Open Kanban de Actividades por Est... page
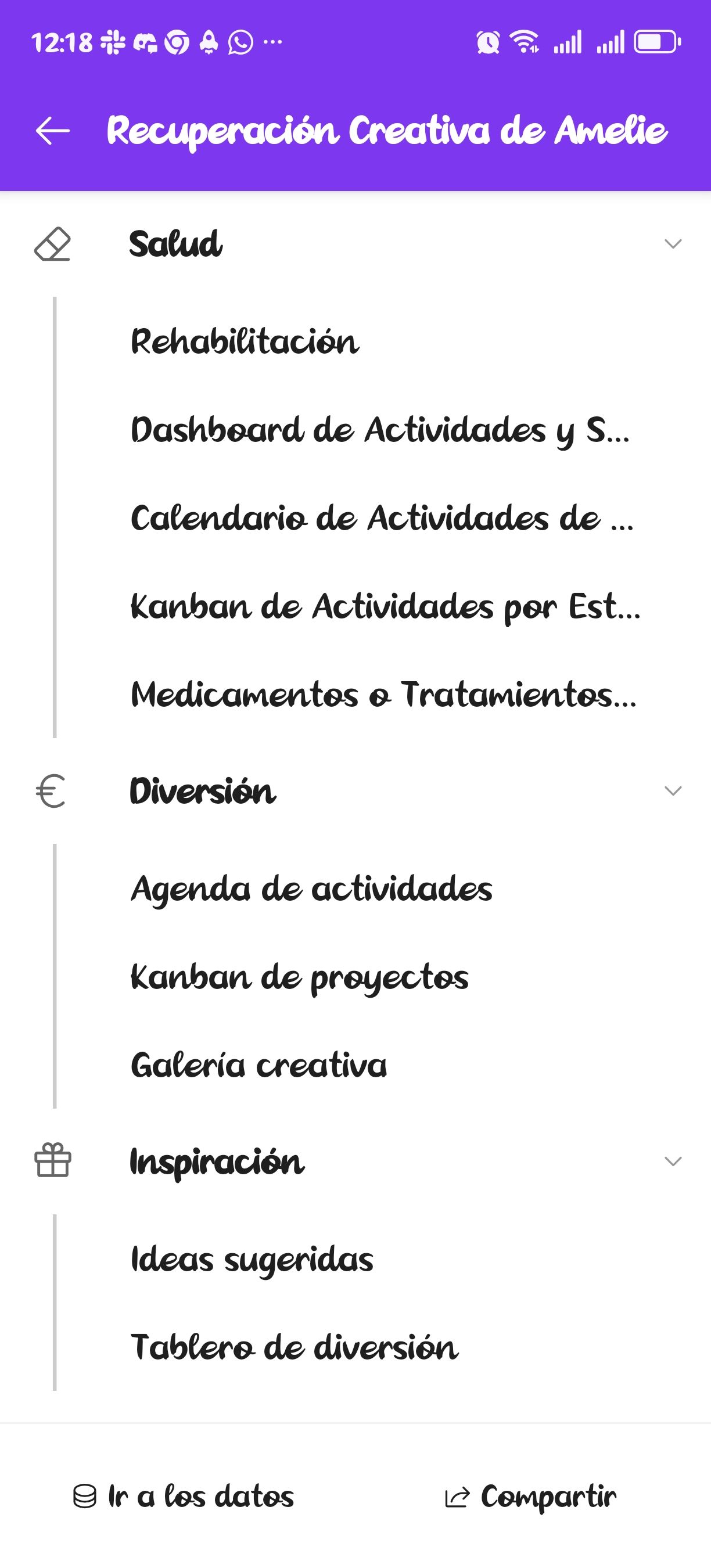The width and height of the screenshot is (711, 1568). tap(385, 607)
